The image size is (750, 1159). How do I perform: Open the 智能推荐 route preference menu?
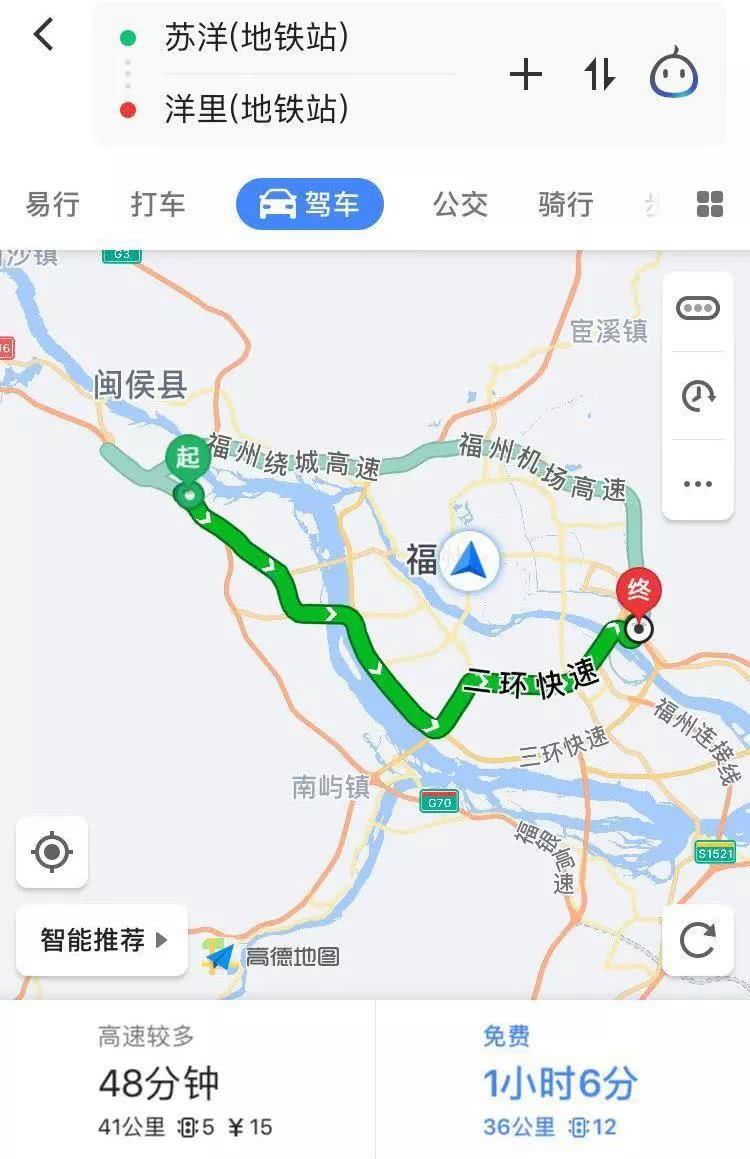pos(102,940)
